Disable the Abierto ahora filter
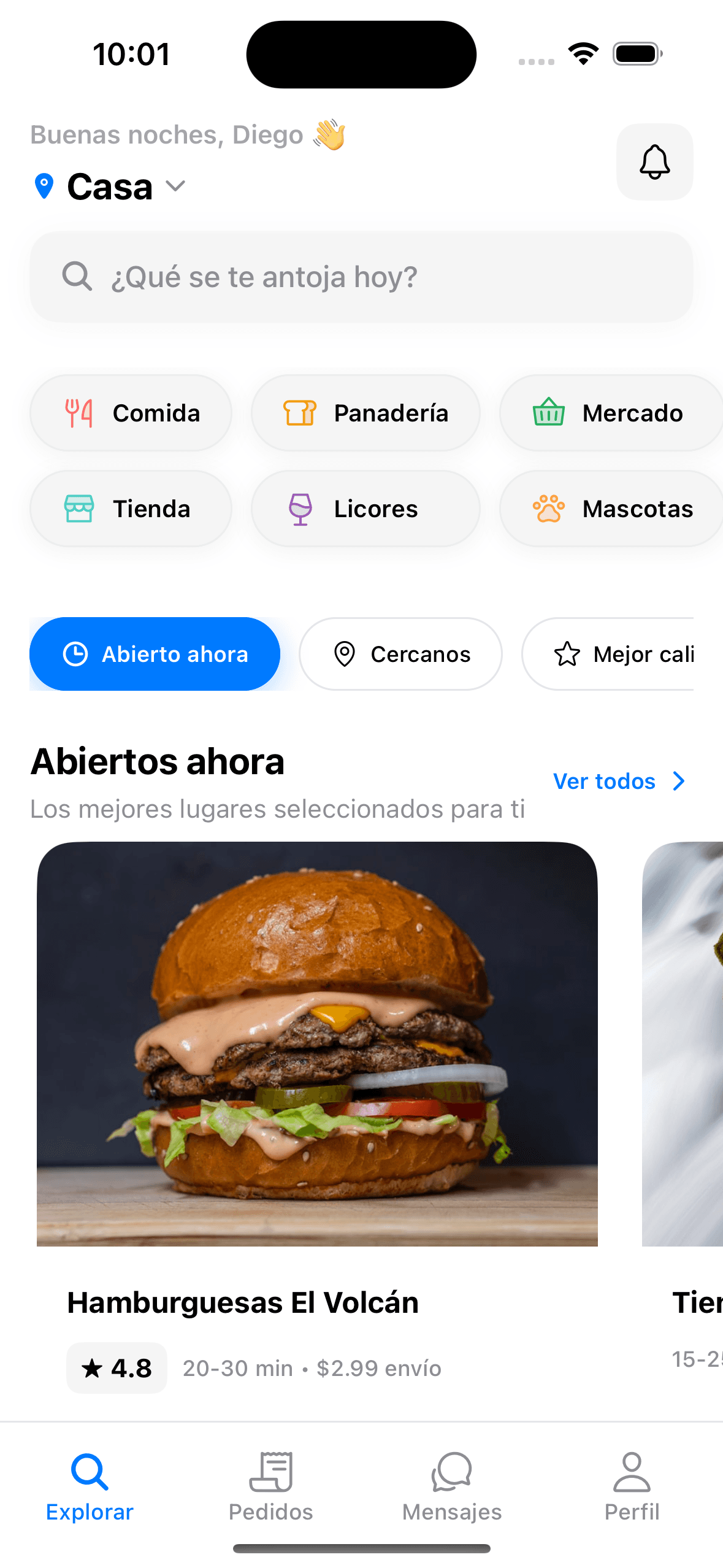The image size is (723, 1568). [x=155, y=654]
